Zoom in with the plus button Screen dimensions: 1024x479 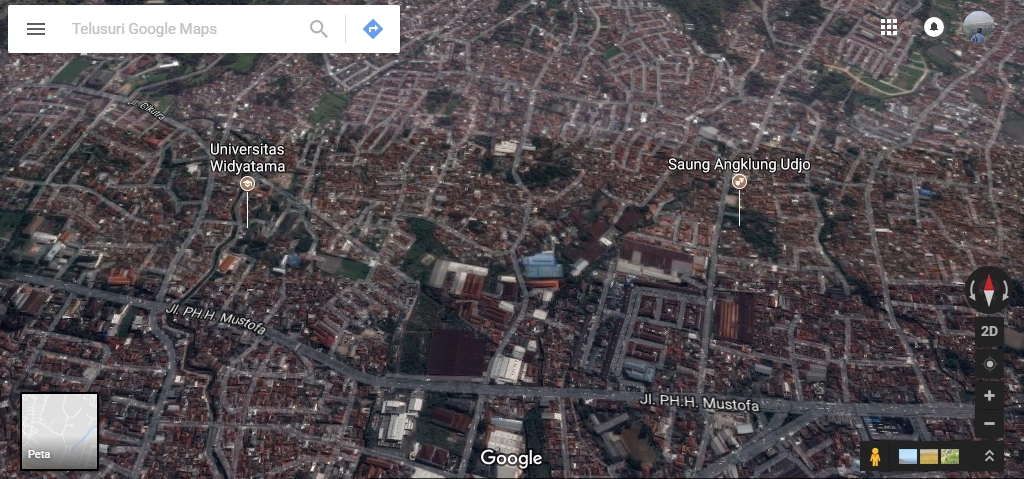point(989,396)
